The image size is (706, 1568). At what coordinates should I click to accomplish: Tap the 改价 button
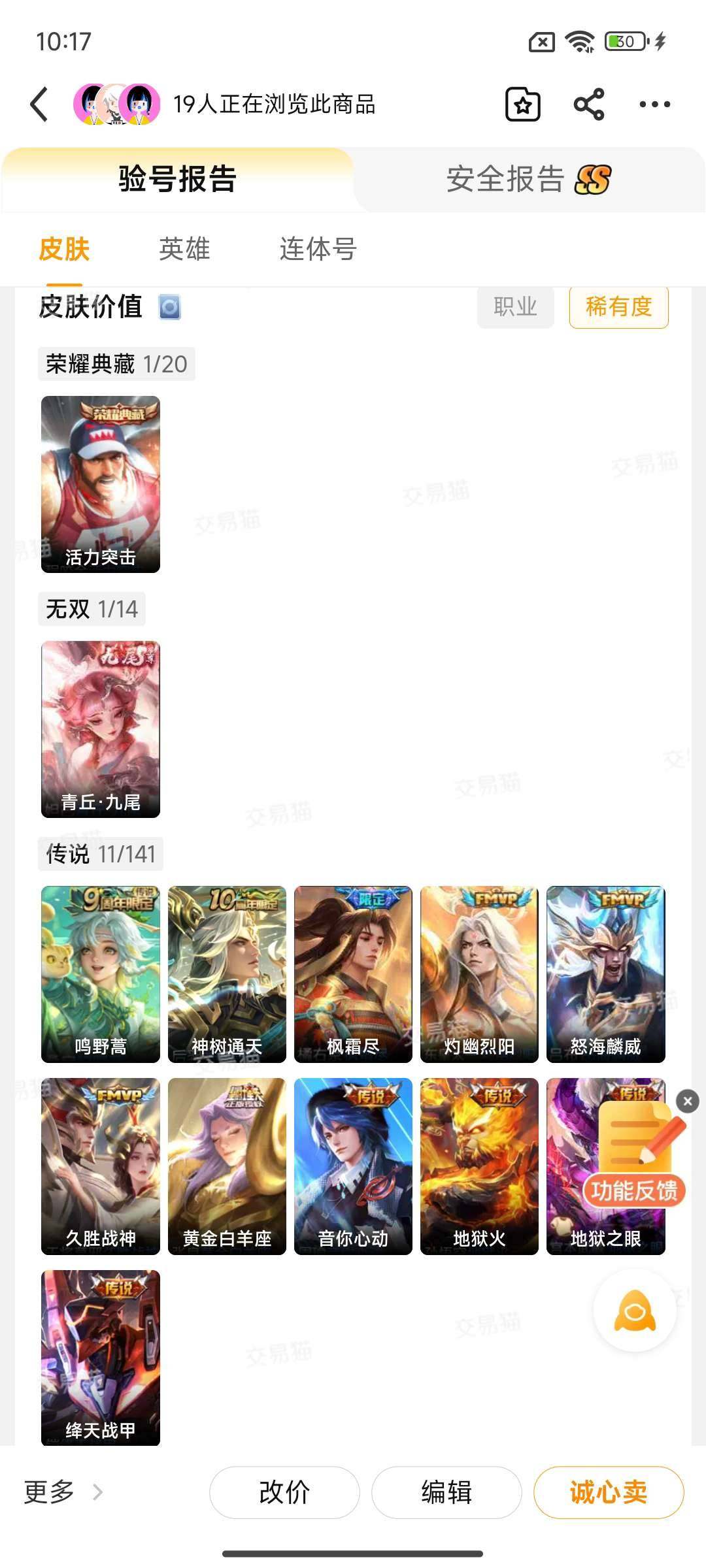pyautogui.click(x=284, y=1492)
